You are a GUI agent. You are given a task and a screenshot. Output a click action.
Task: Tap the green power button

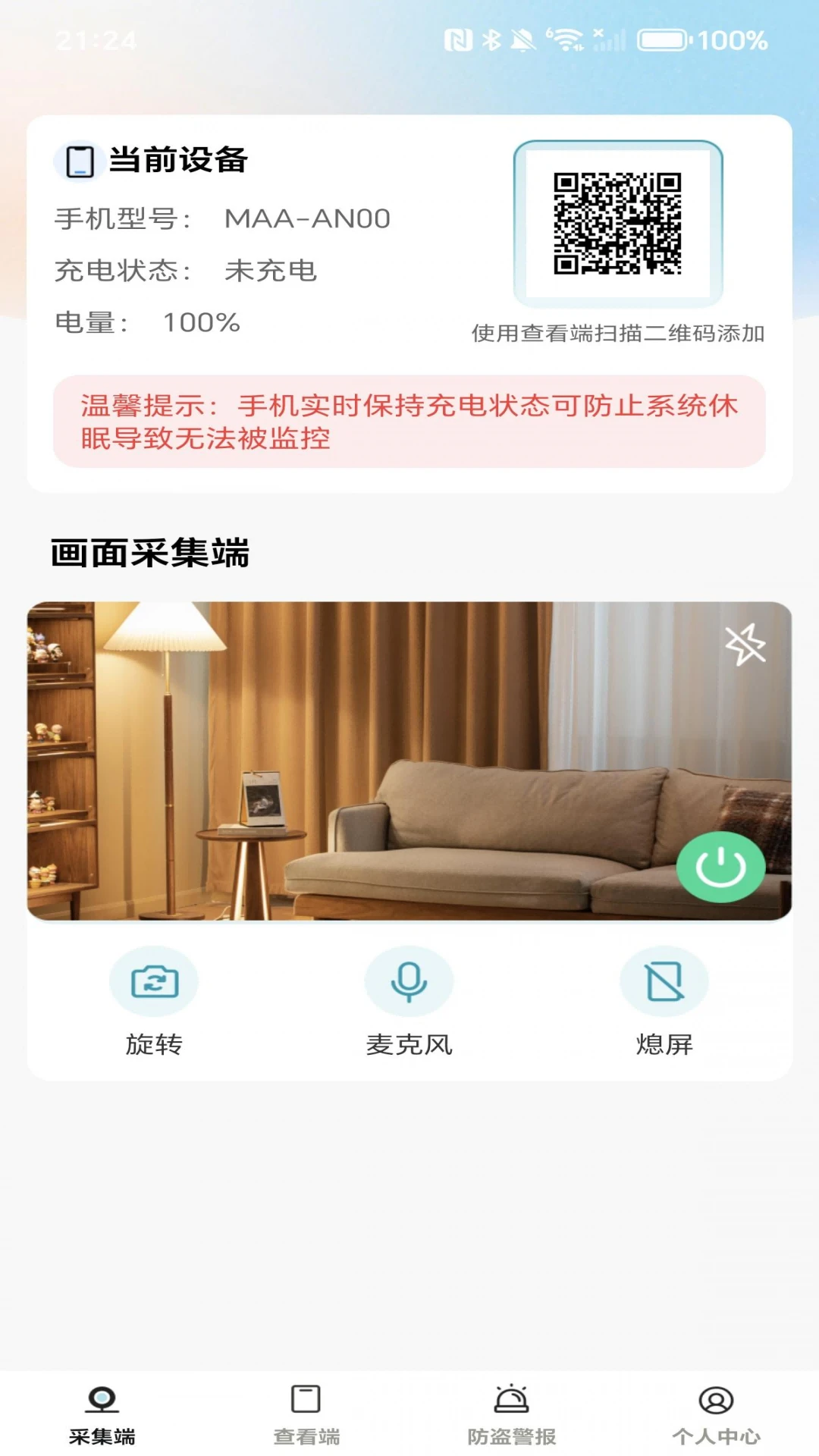[x=720, y=867]
